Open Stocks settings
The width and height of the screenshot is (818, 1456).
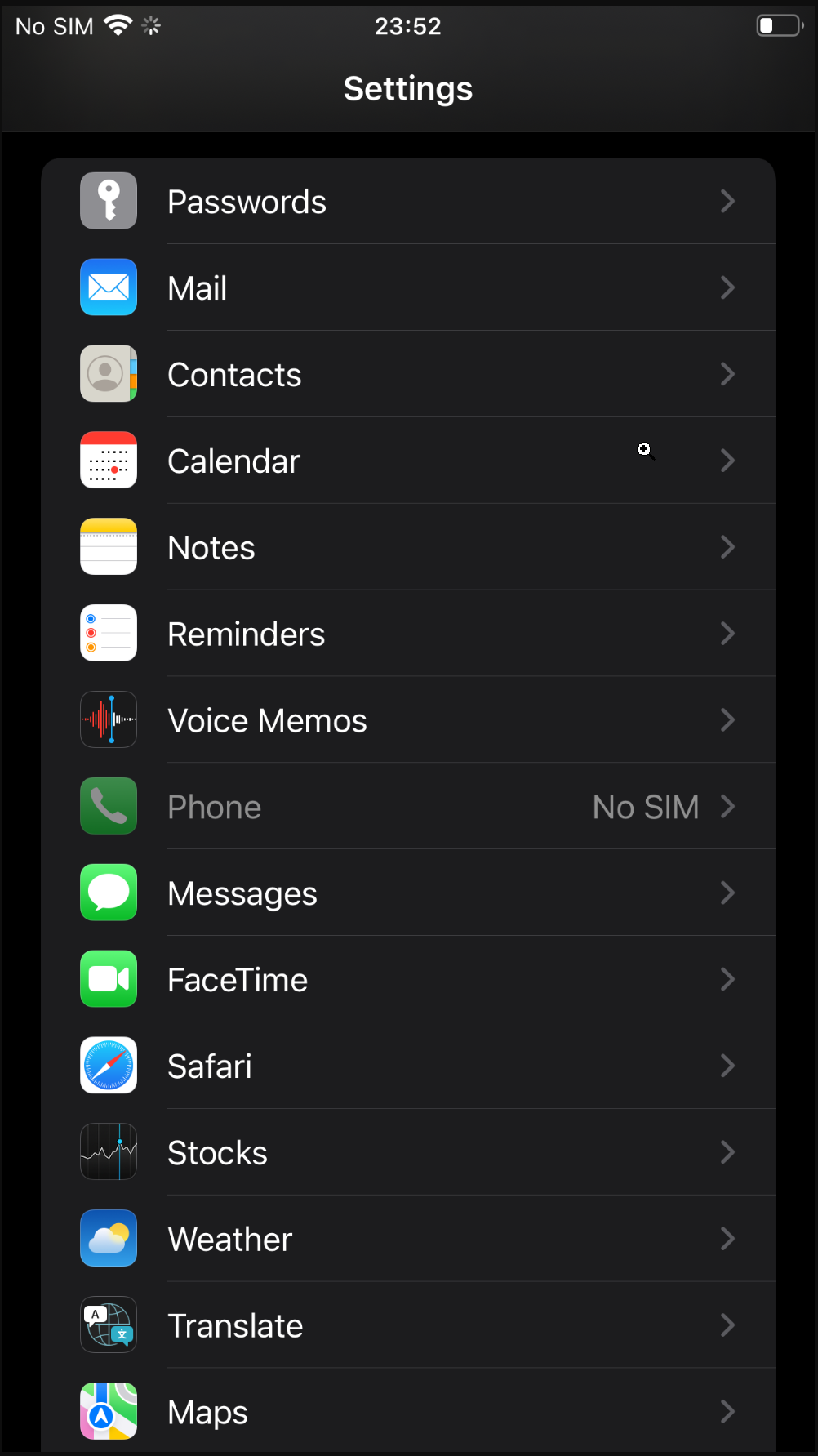click(408, 1153)
